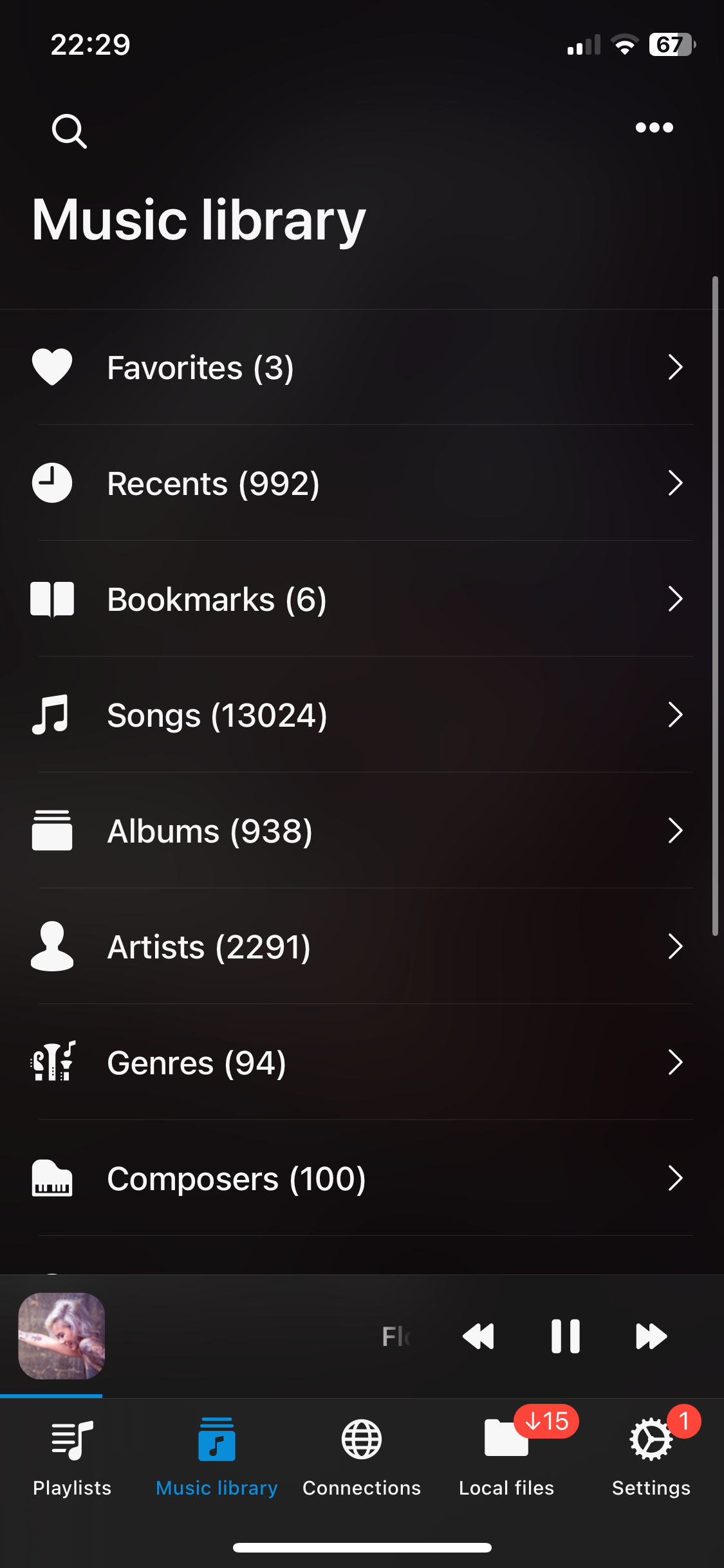This screenshot has width=724, height=1568.
Task: Click the clock icon beside Recents
Action: coord(51,483)
